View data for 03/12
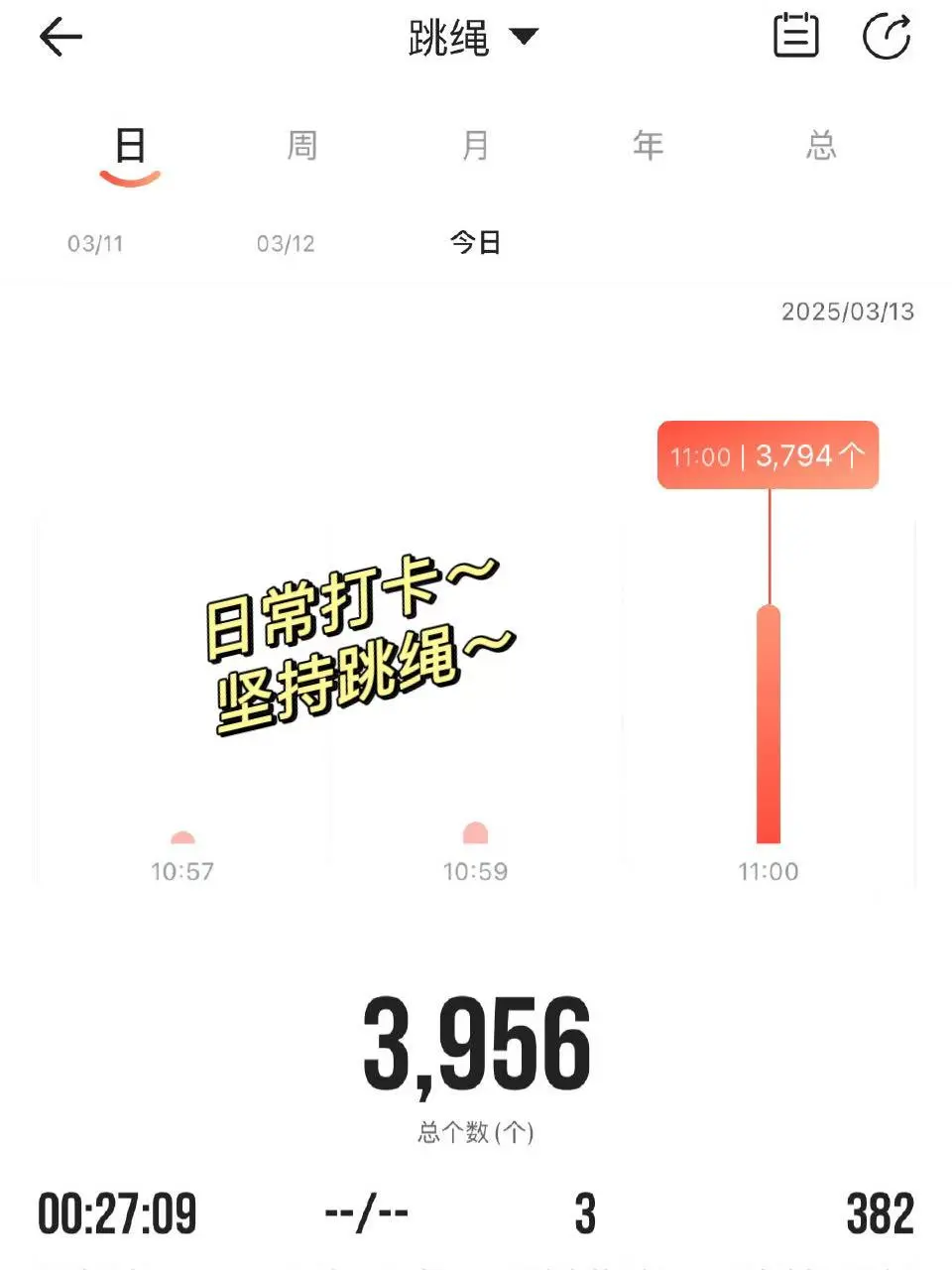The width and height of the screenshot is (952, 1270). [286, 243]
